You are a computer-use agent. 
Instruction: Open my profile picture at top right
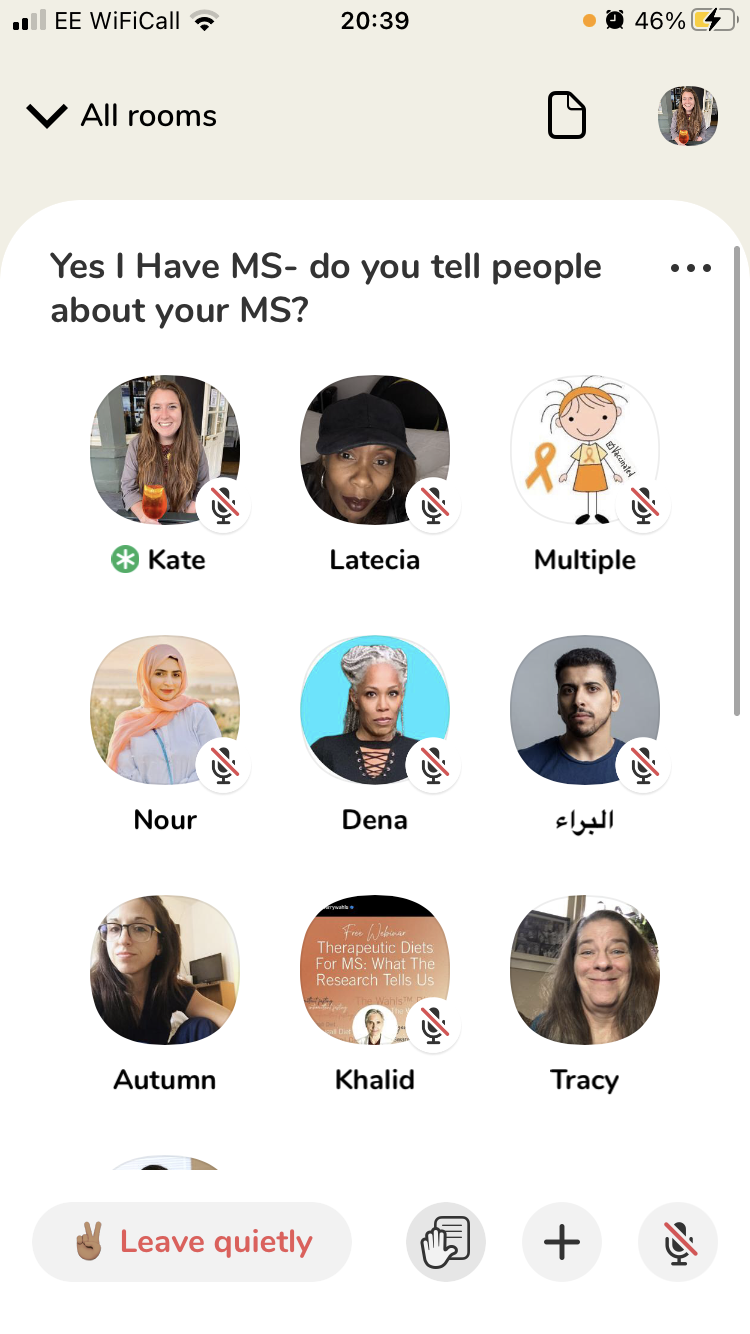688,116
